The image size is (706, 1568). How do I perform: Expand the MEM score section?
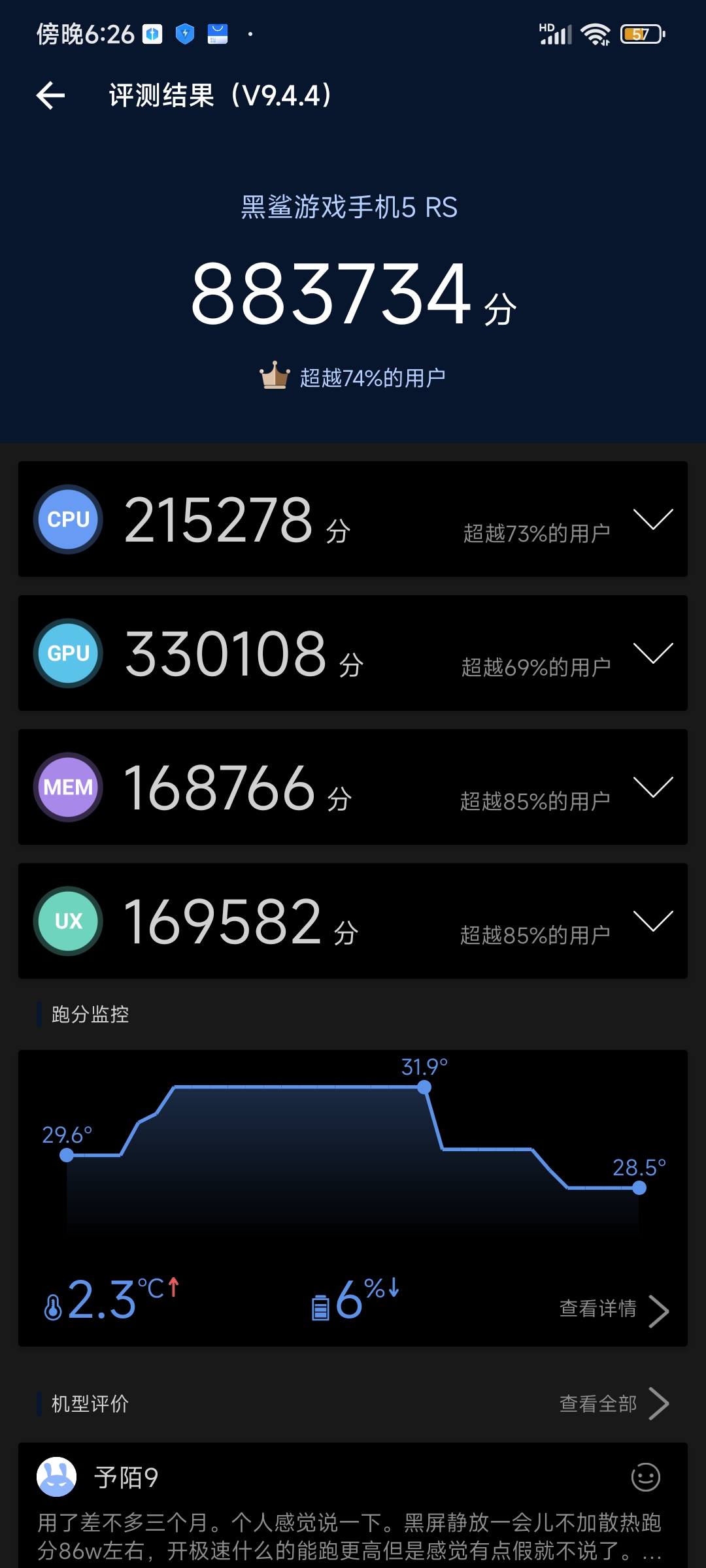[x=653, y=787]
